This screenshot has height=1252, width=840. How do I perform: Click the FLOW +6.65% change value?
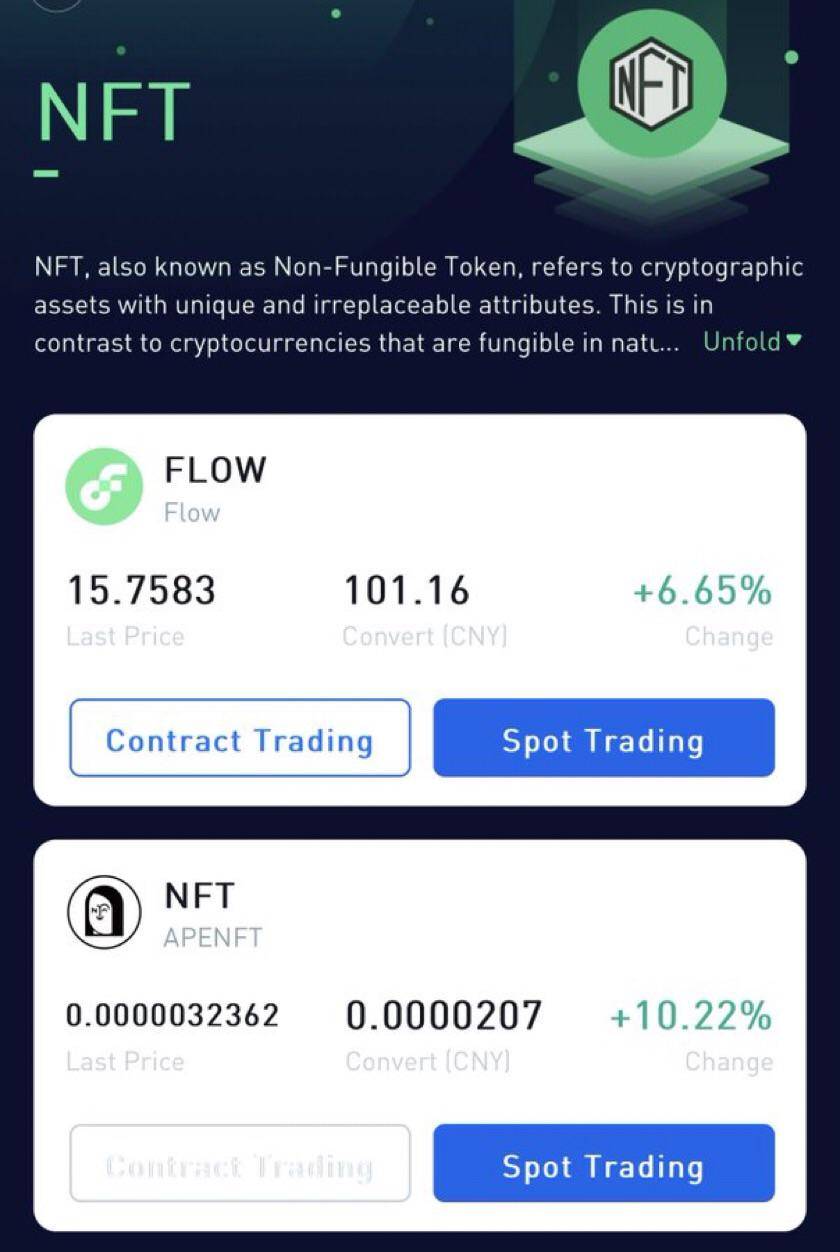point(704,590)
